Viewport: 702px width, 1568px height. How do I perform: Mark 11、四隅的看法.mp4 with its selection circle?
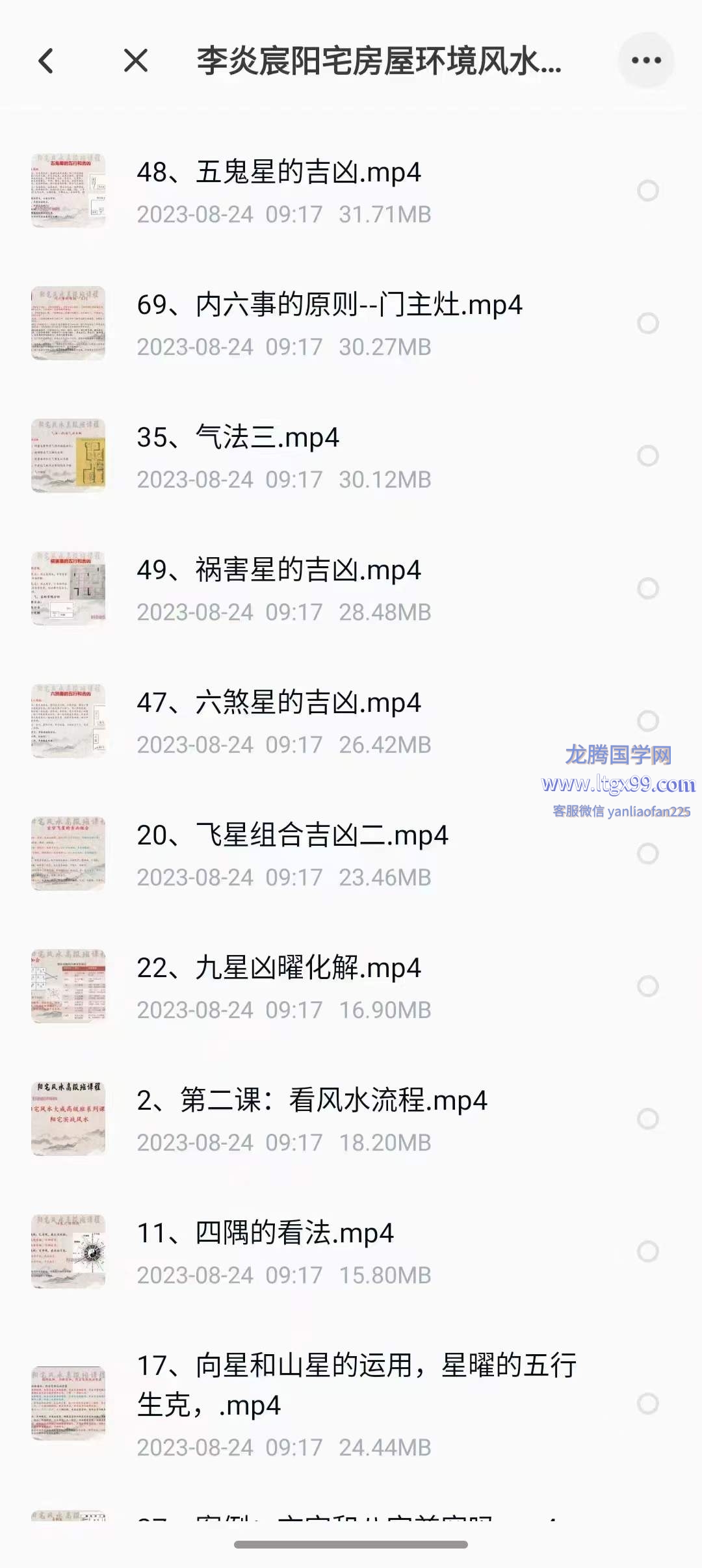(647, 1251)
